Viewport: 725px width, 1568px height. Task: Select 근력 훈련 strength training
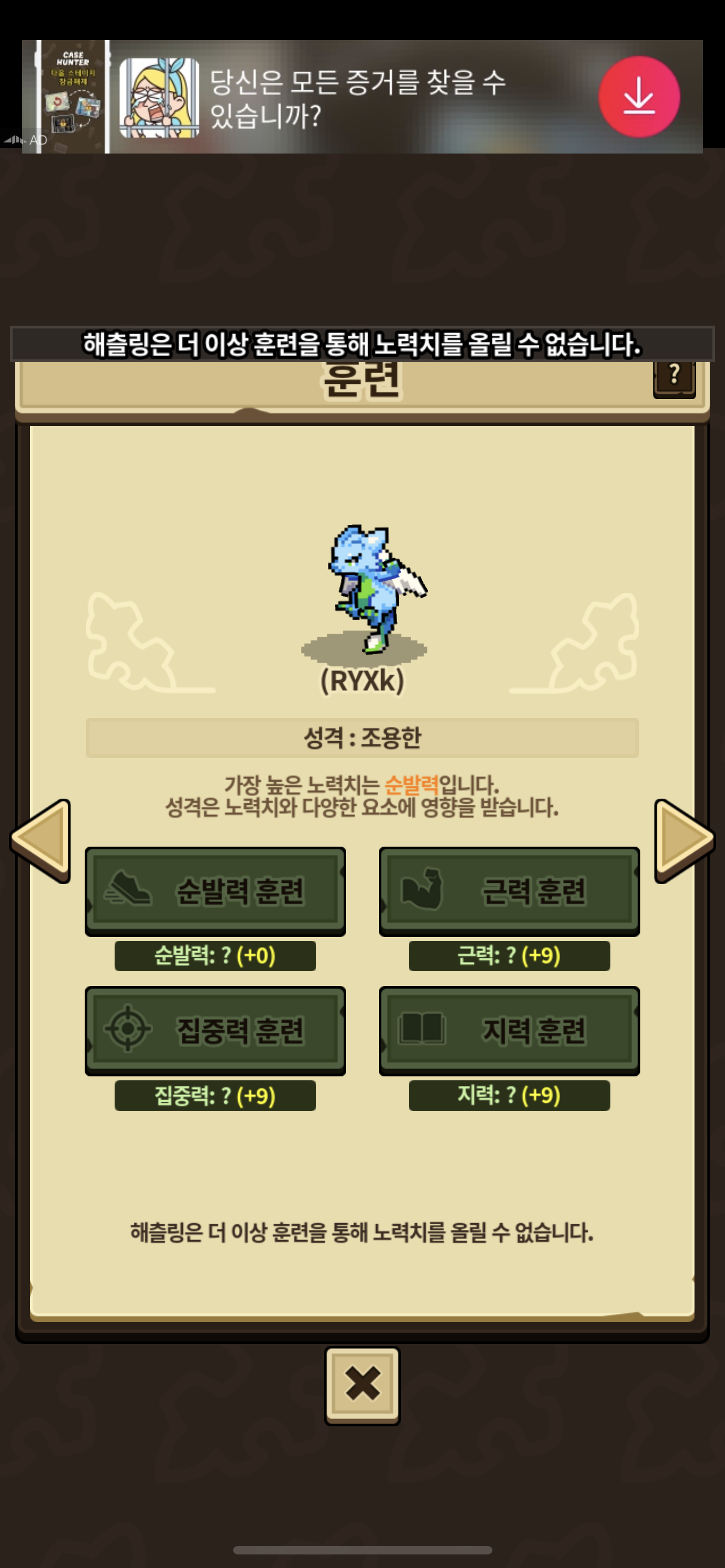(509, 891)
